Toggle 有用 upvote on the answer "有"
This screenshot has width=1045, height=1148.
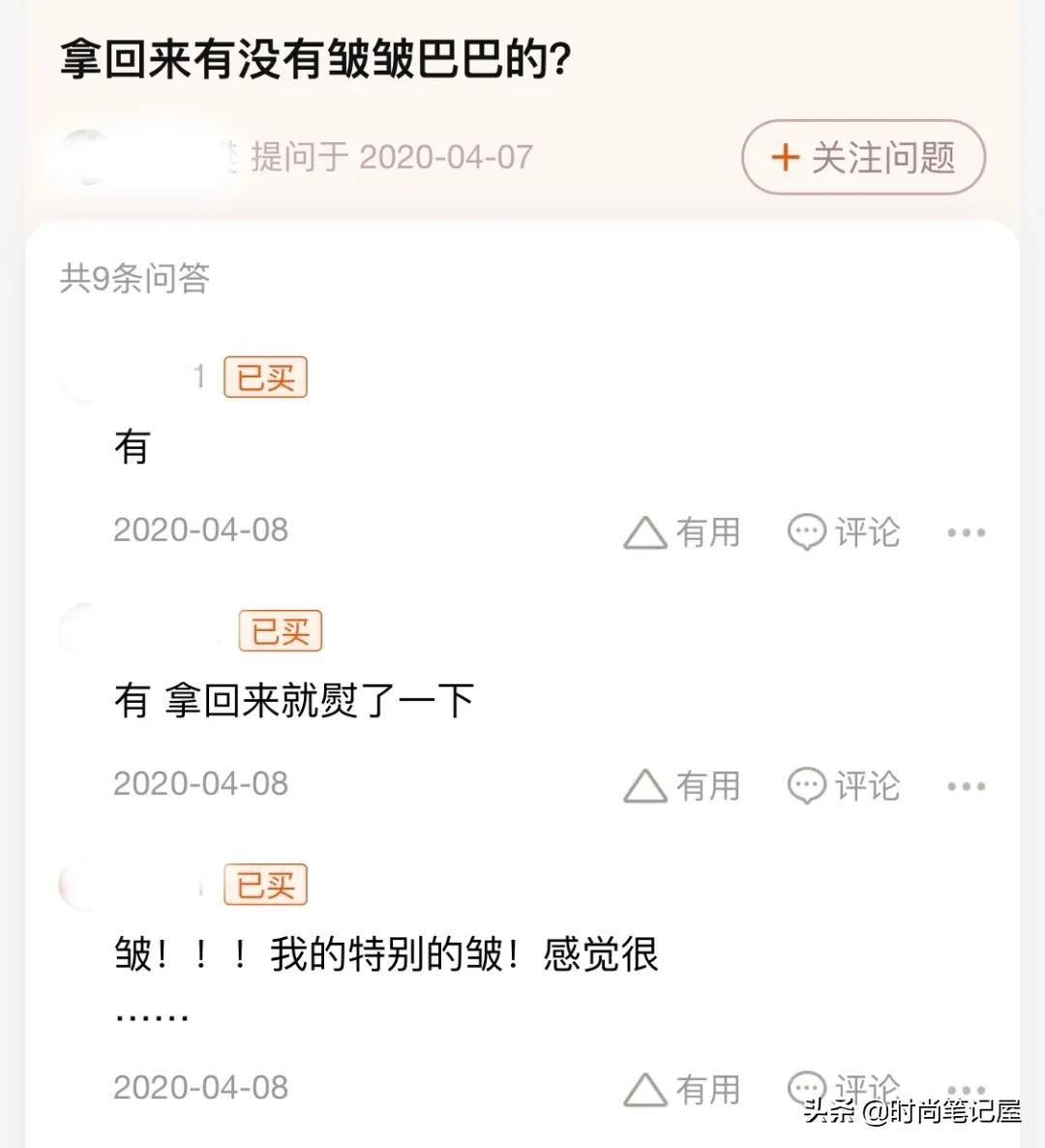[x=681, y=531]
